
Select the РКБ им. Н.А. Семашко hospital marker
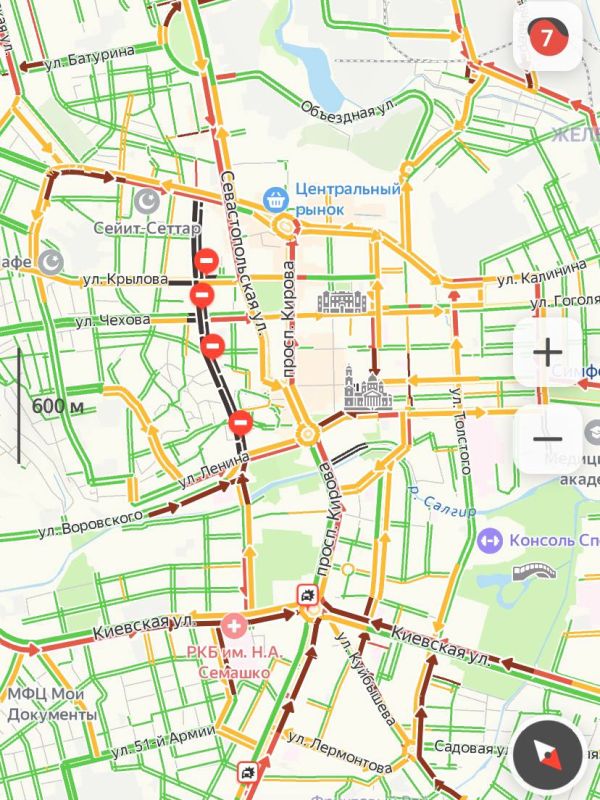click(x=234, y=626)
